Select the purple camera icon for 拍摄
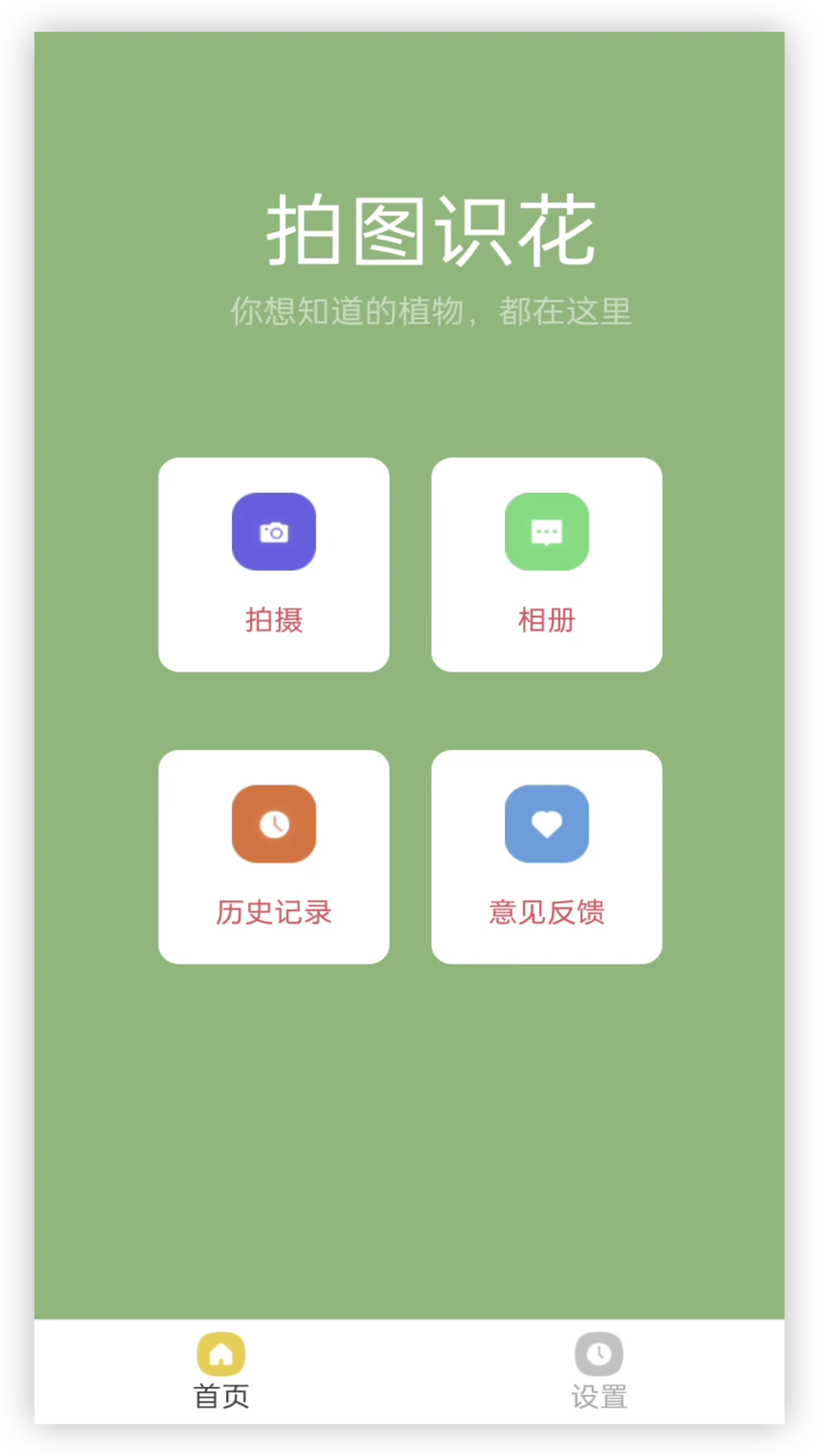This screenshot has width=819, height=1456. [274, 532]
